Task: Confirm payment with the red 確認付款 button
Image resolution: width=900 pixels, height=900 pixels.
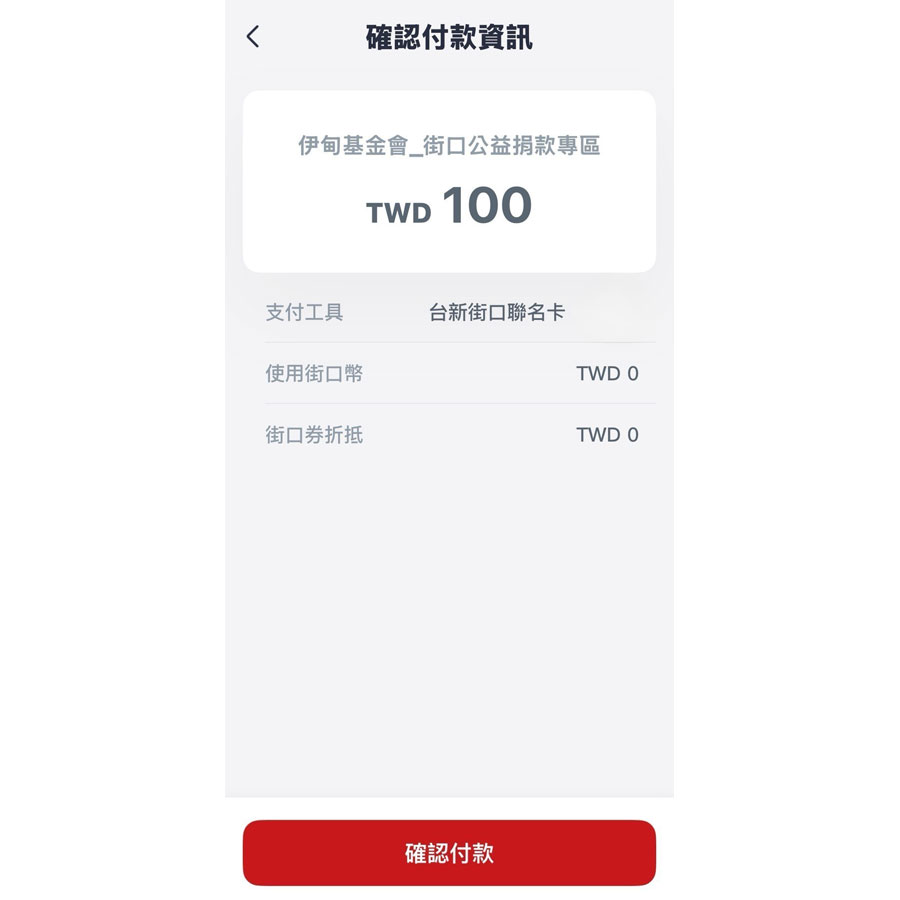Action: 449,853
